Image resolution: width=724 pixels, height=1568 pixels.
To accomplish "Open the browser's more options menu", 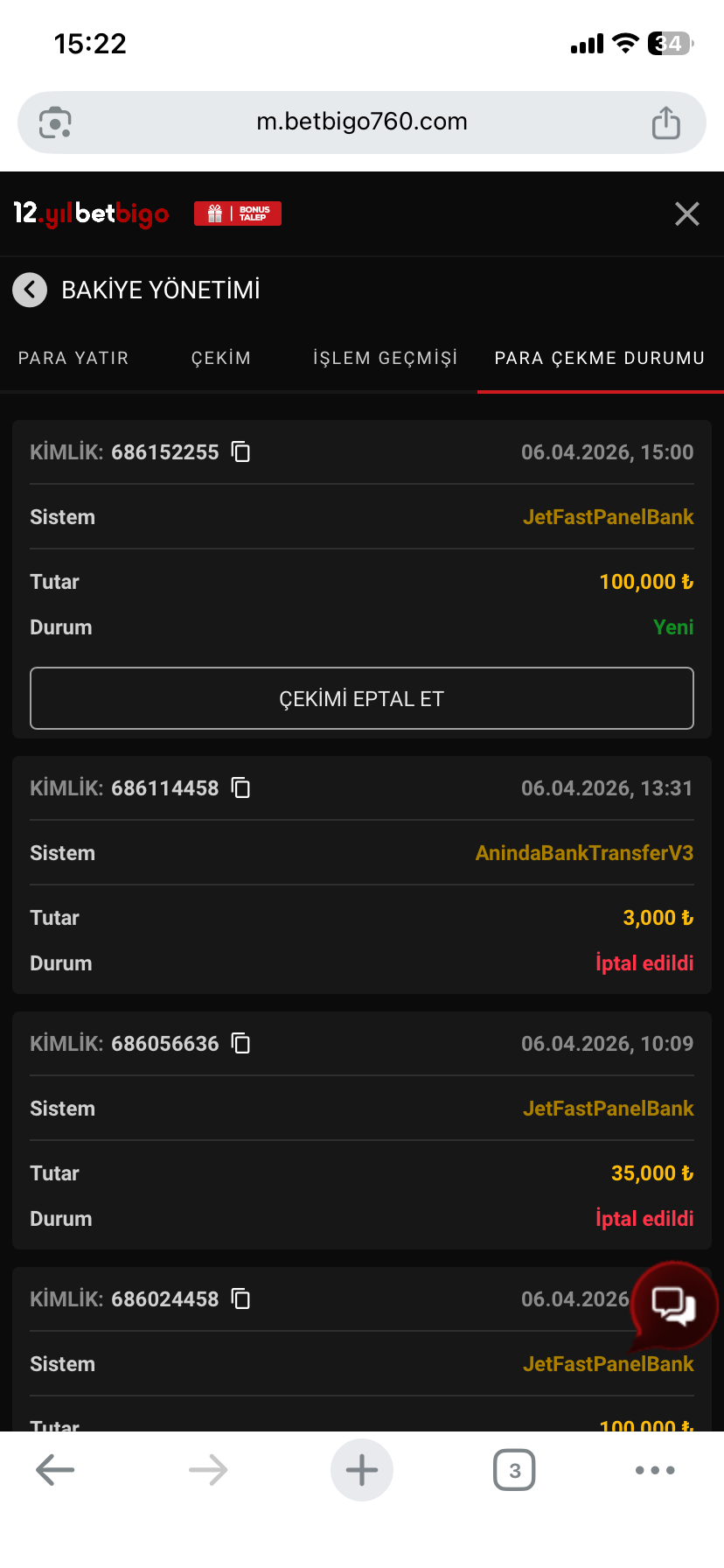I will pos(655,1470).
